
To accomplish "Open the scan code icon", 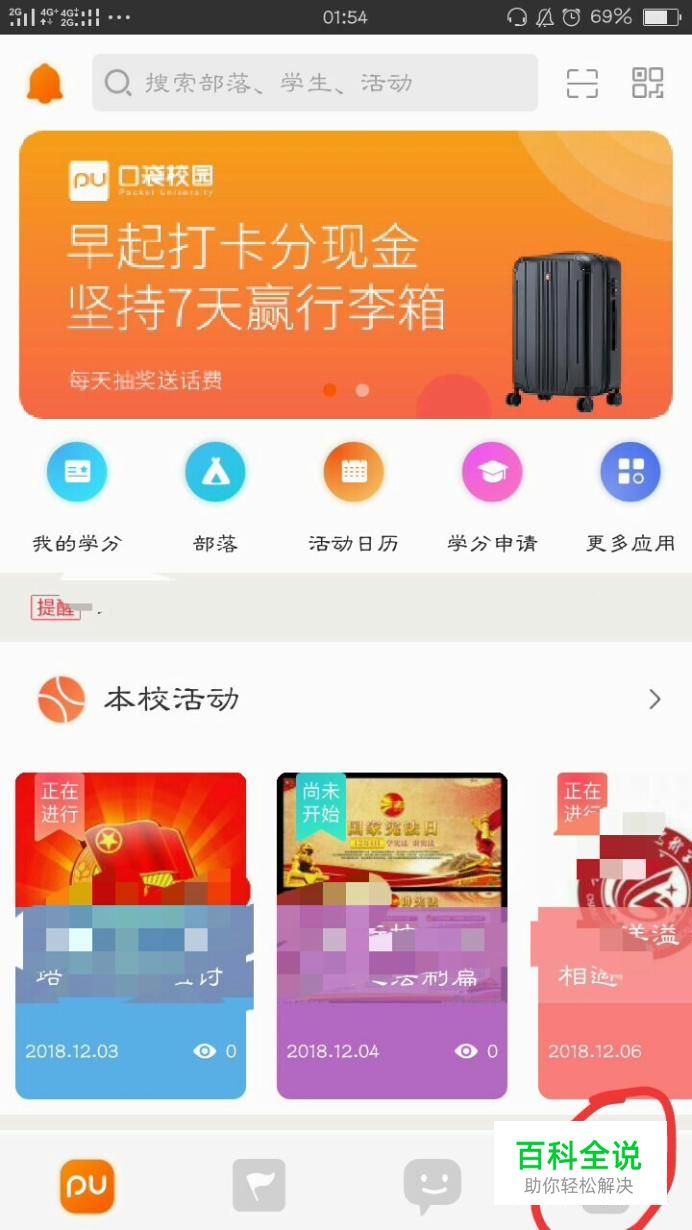I will (582, 83).
